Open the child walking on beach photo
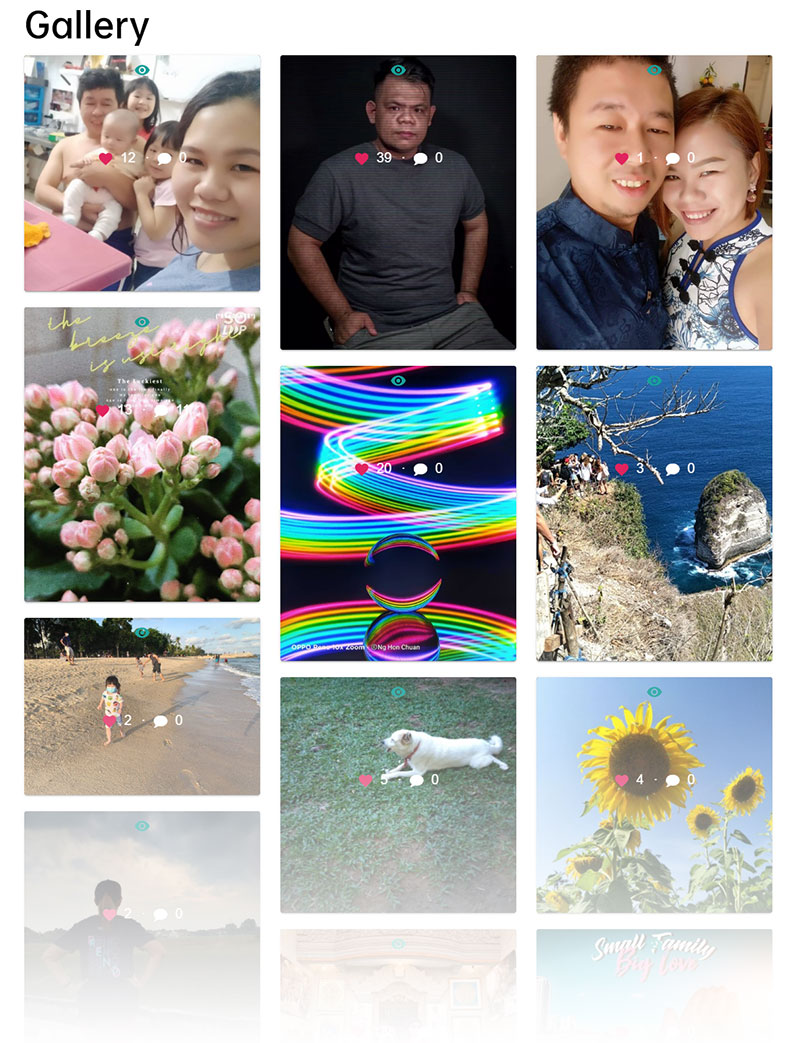Screen dimensions: 800x1043 pyautogui.click(x=142, y=760)
